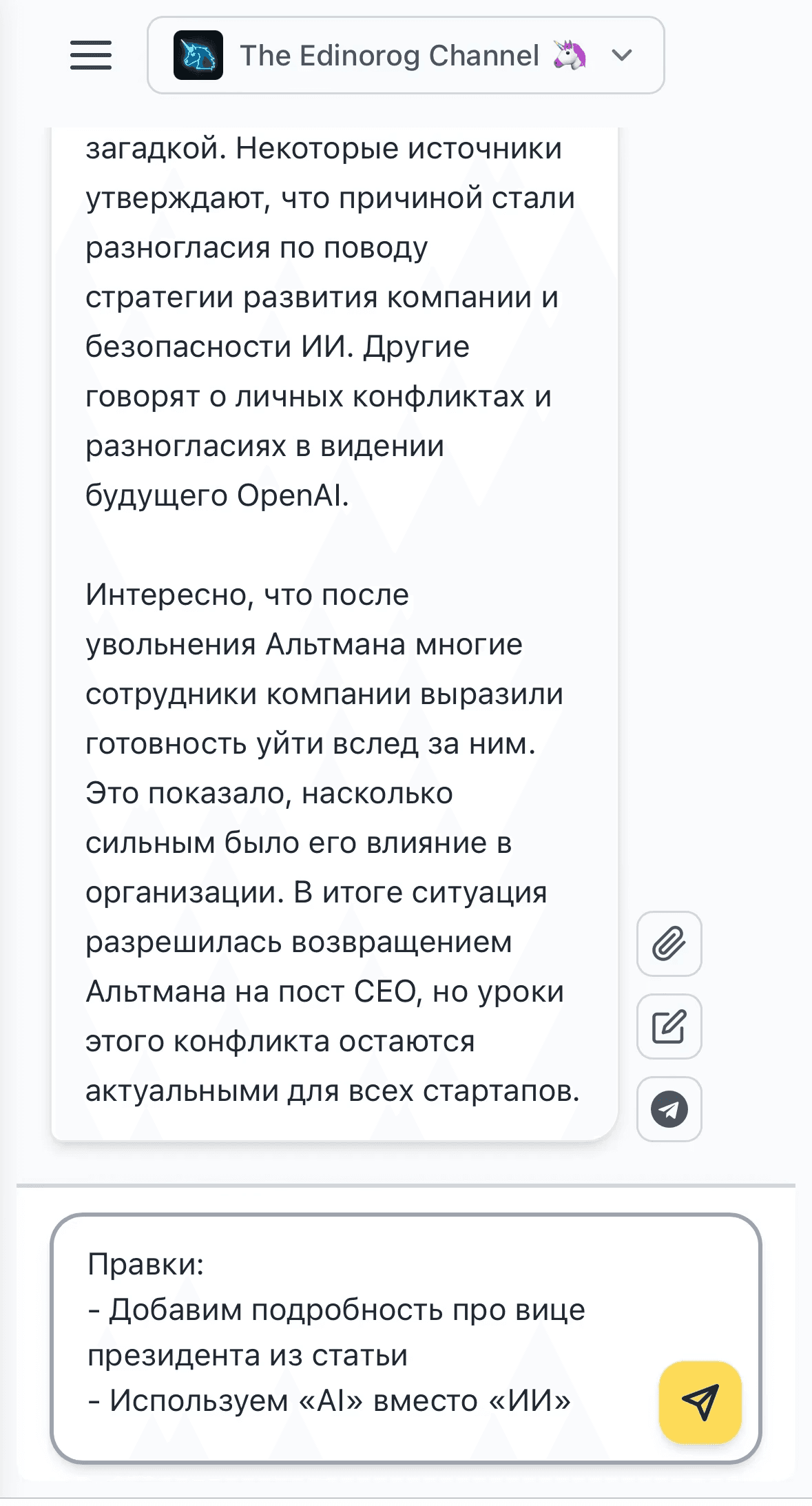
Task: Open the hamburger navigation menu
Action: click(91, 55)
